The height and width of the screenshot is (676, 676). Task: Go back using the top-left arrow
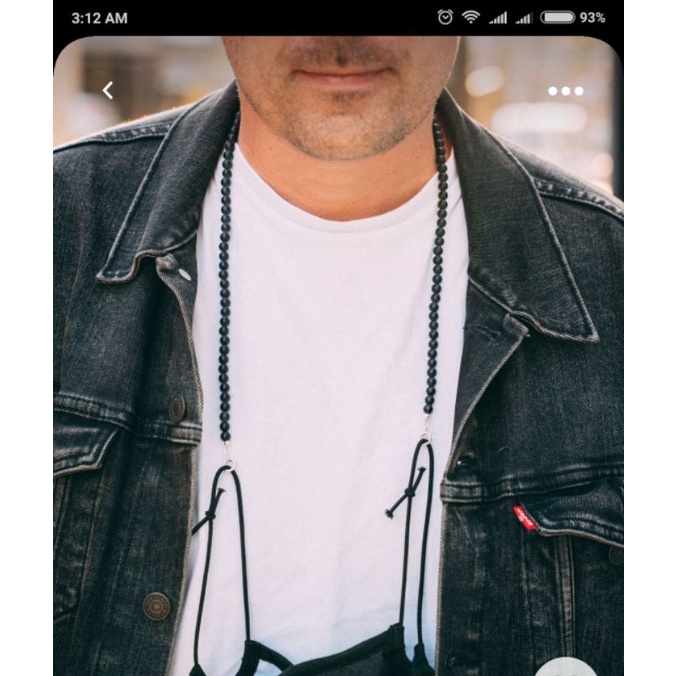tap(108, 90)
